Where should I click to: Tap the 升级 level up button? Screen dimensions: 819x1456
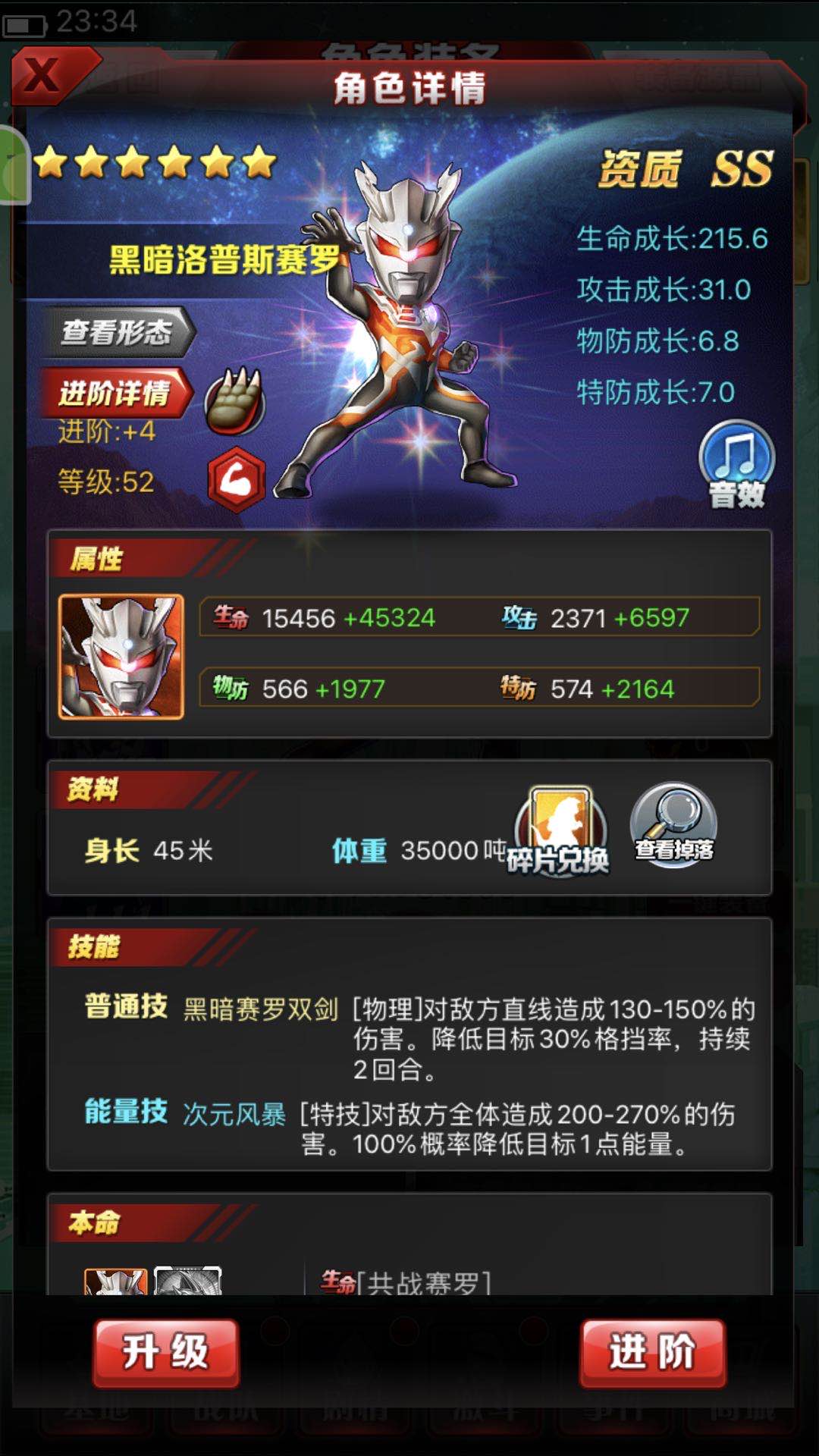click(x=165, y=1353)
